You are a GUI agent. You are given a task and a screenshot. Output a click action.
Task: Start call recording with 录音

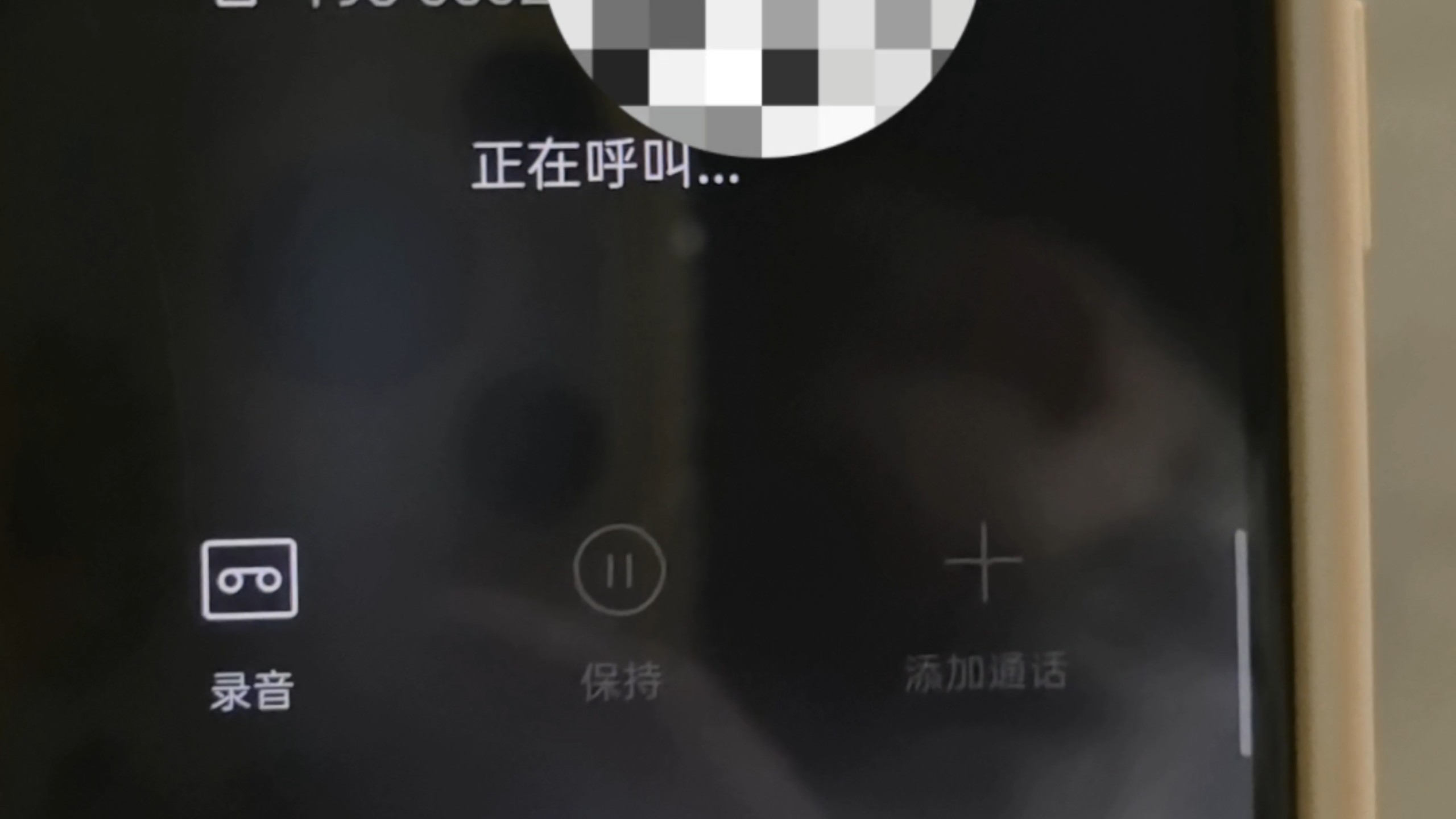click(x=250, y=580)
